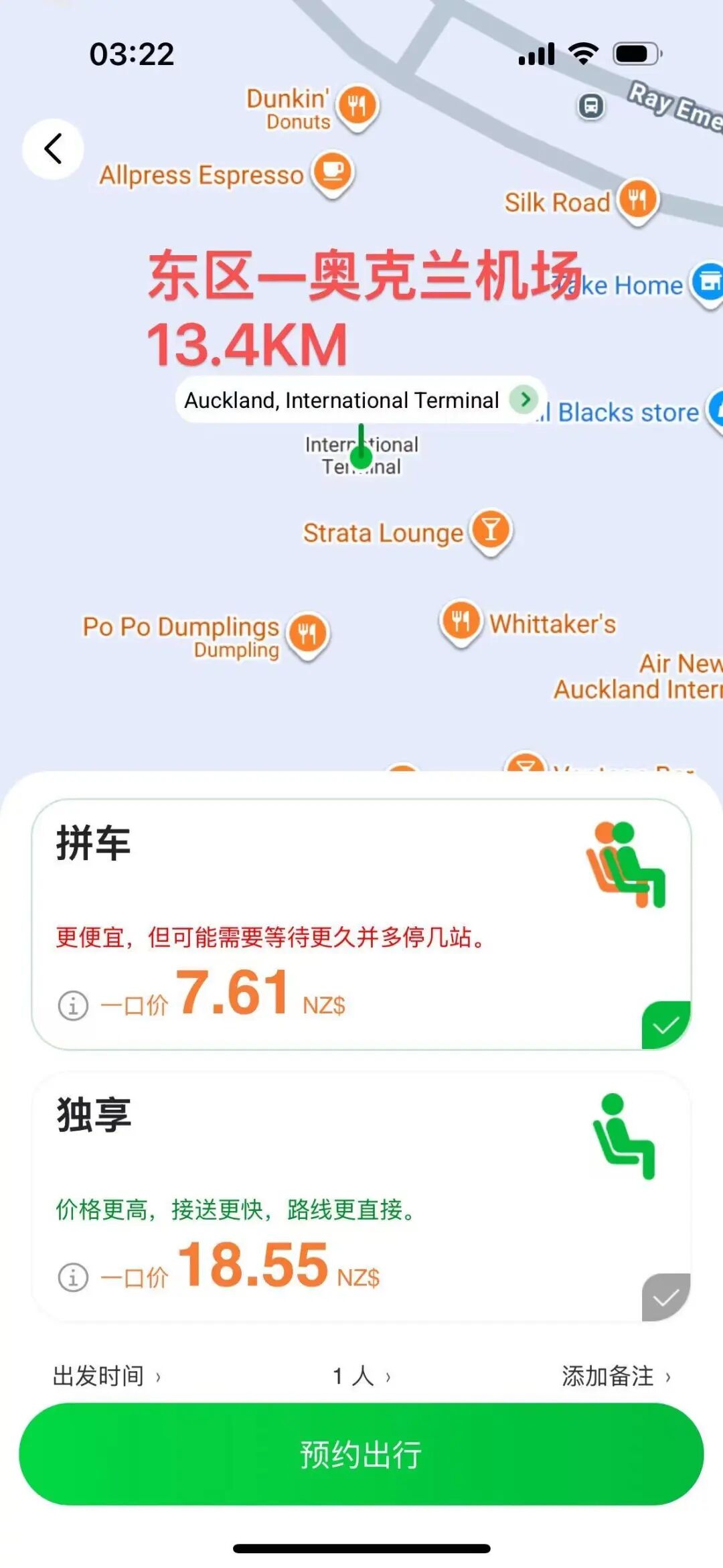
Task: View Po Po Dumplings on the map
Action: (x=308, y=634)
